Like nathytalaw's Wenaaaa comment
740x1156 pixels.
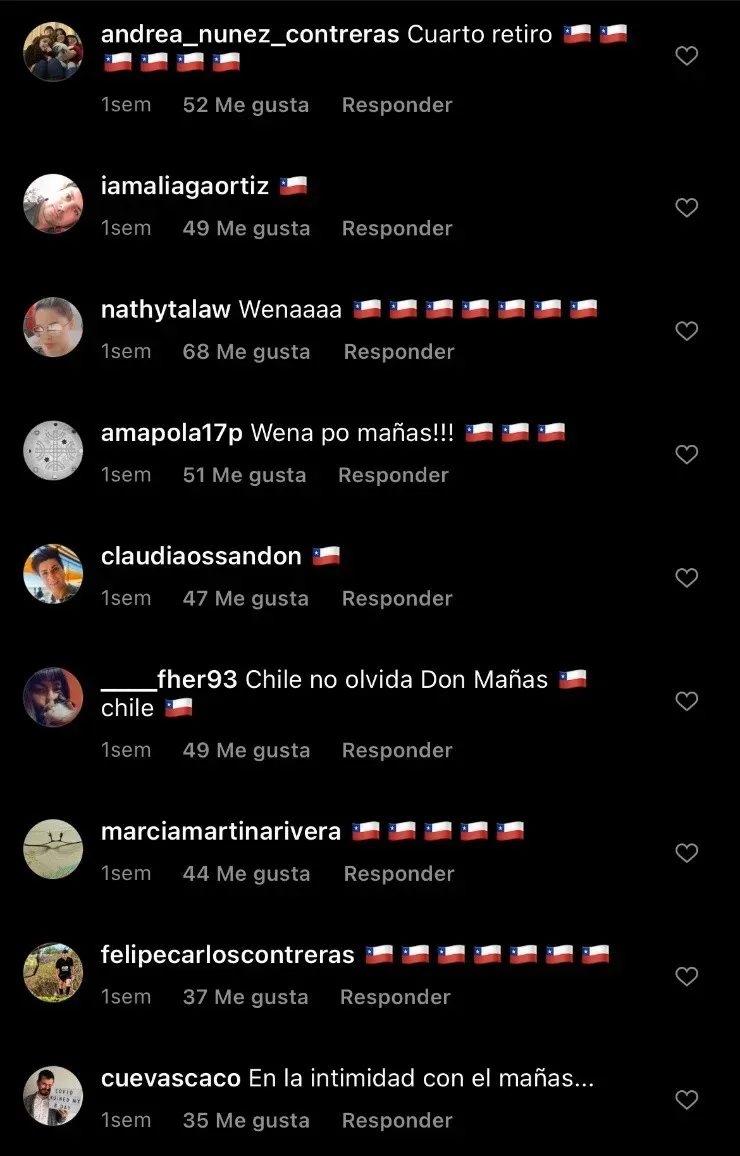coord(686,331)
